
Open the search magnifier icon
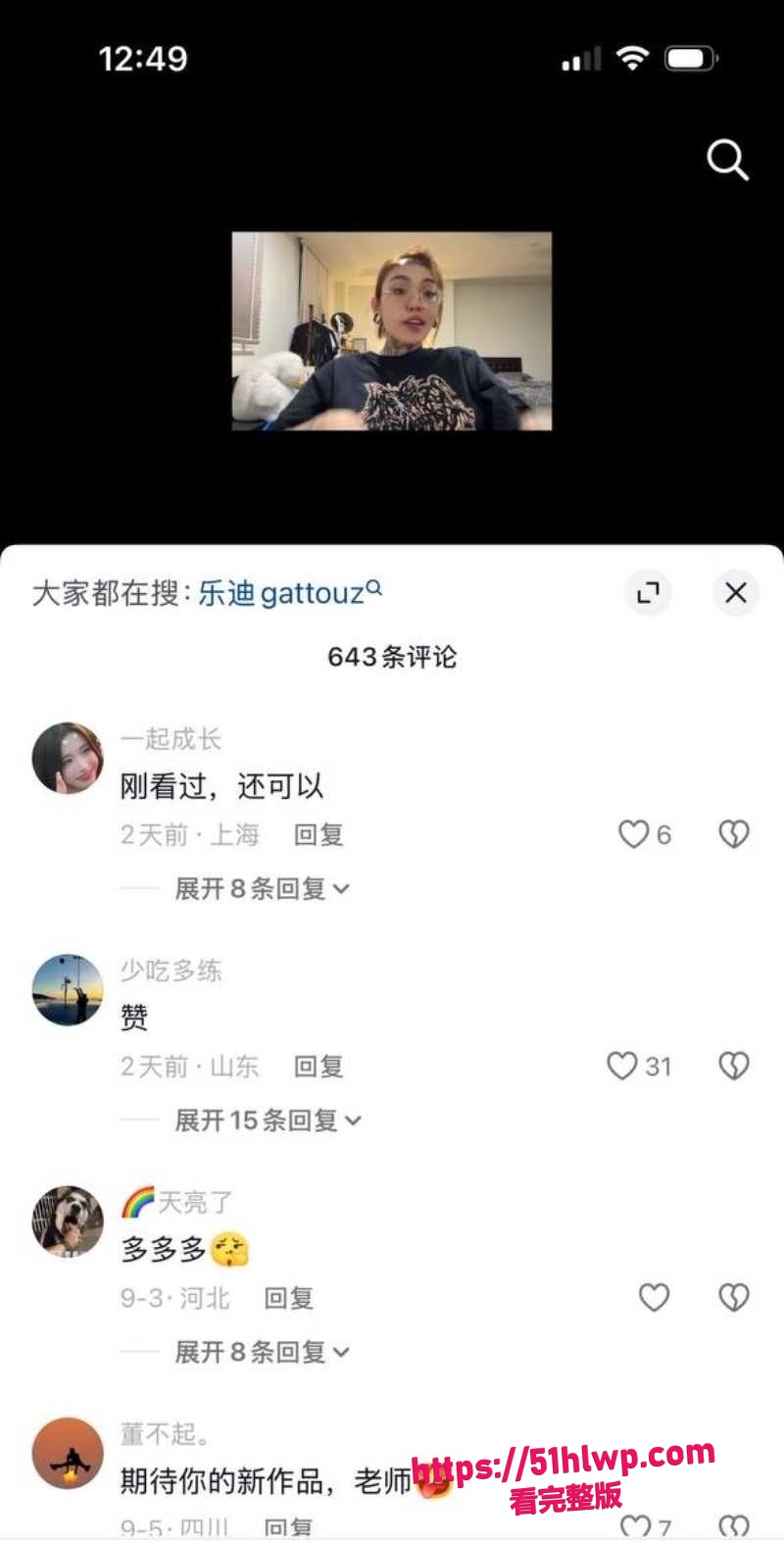tap(727, 160)
